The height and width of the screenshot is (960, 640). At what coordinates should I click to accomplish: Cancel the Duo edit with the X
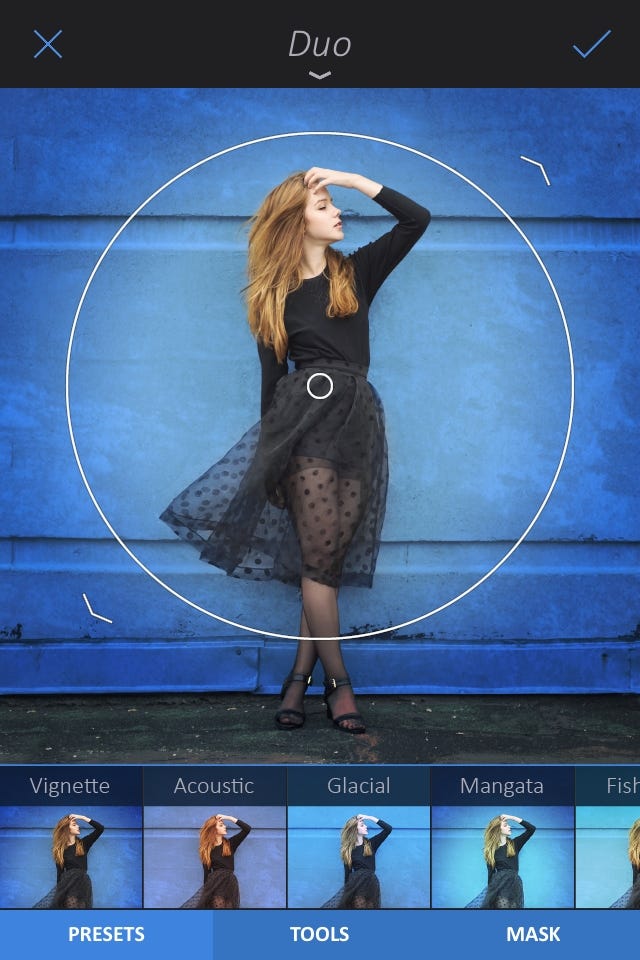point(48,44)
